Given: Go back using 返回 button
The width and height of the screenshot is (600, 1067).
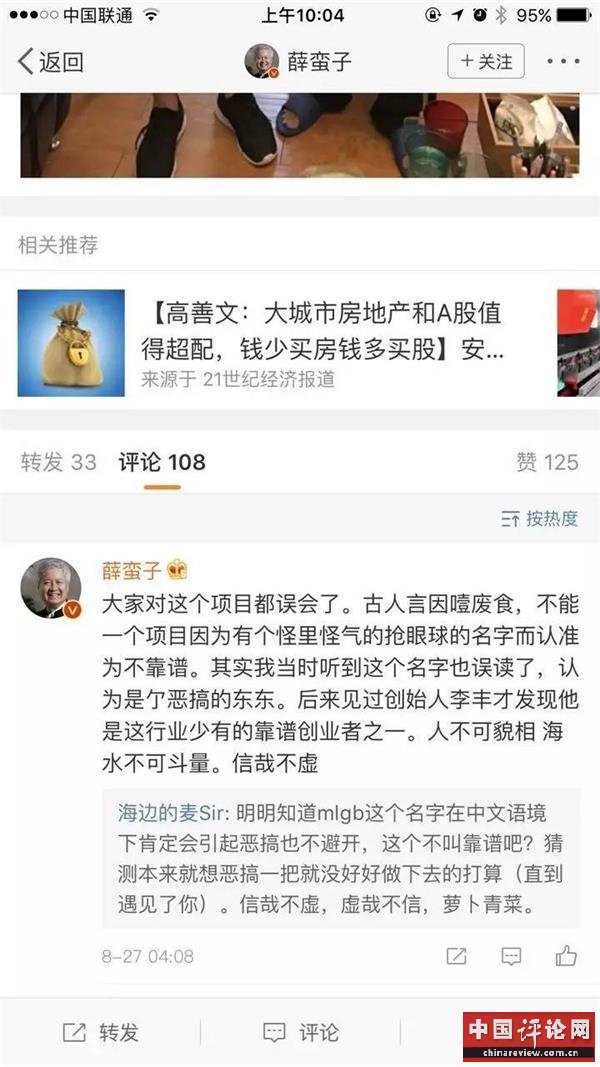Looking at the screenshot, I should 50,62.
